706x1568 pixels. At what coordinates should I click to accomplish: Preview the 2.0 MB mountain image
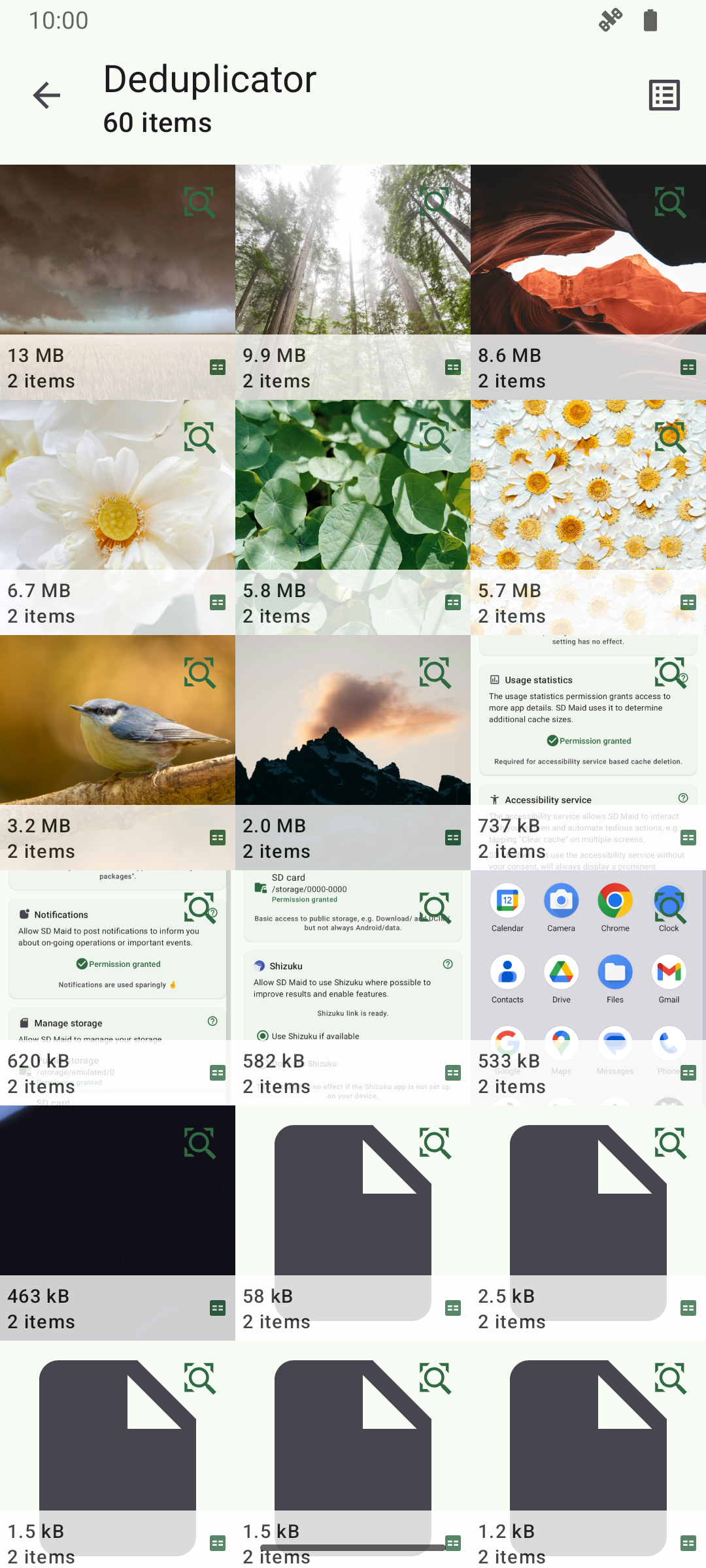click(x=435, y=673)
